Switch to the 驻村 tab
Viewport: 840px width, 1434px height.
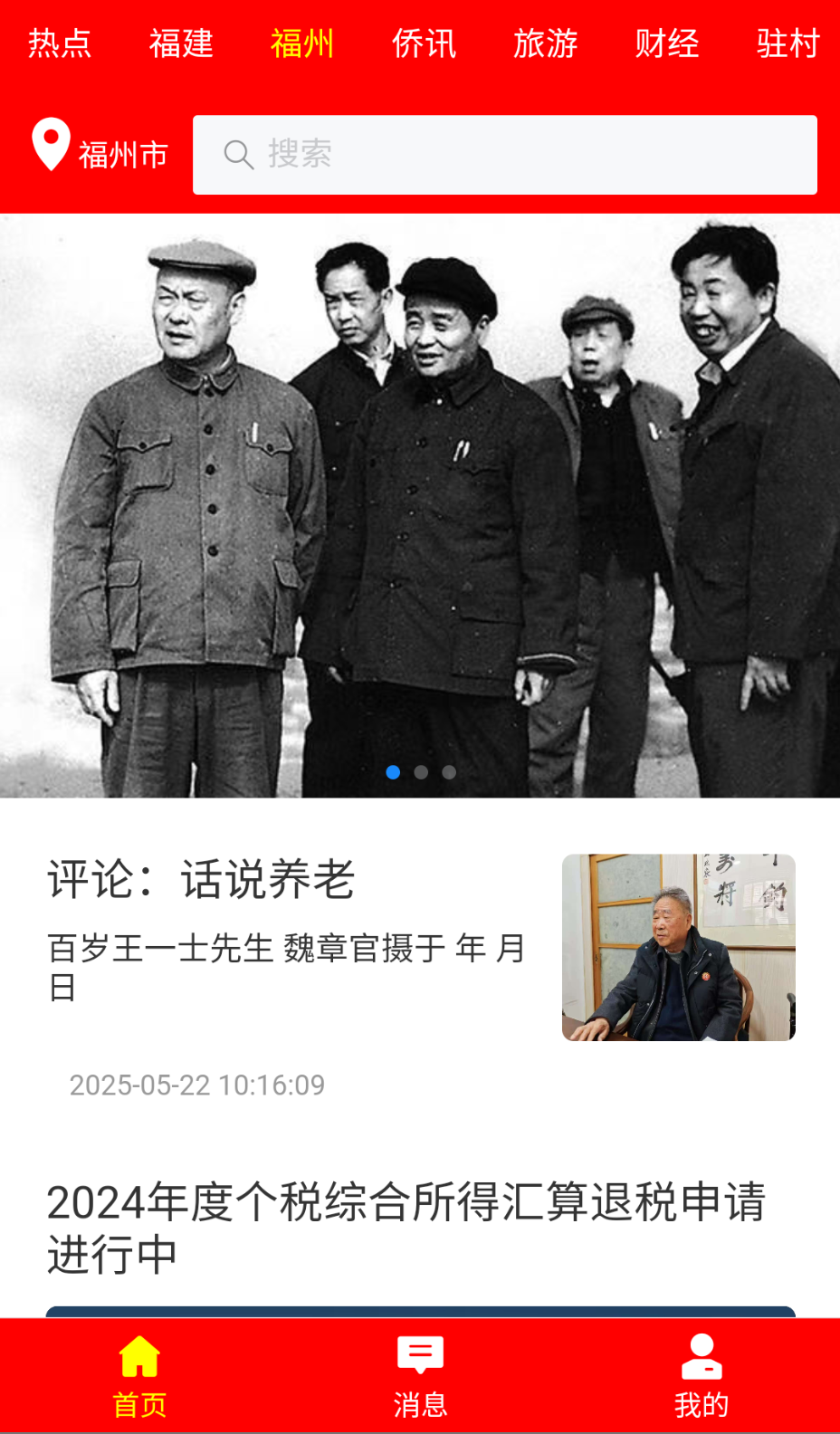pyautogui.click(x=787, y=43)
